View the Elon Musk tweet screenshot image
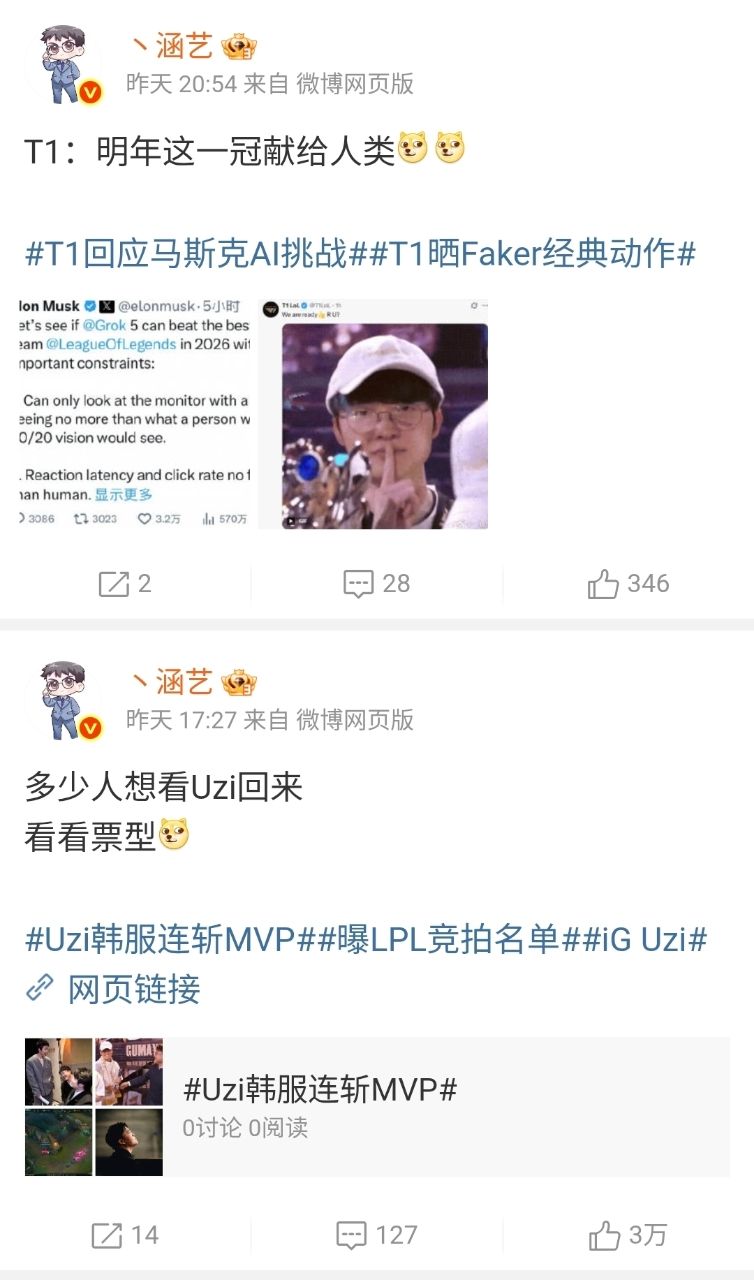The image size is (754, 1280). point(134,413)
